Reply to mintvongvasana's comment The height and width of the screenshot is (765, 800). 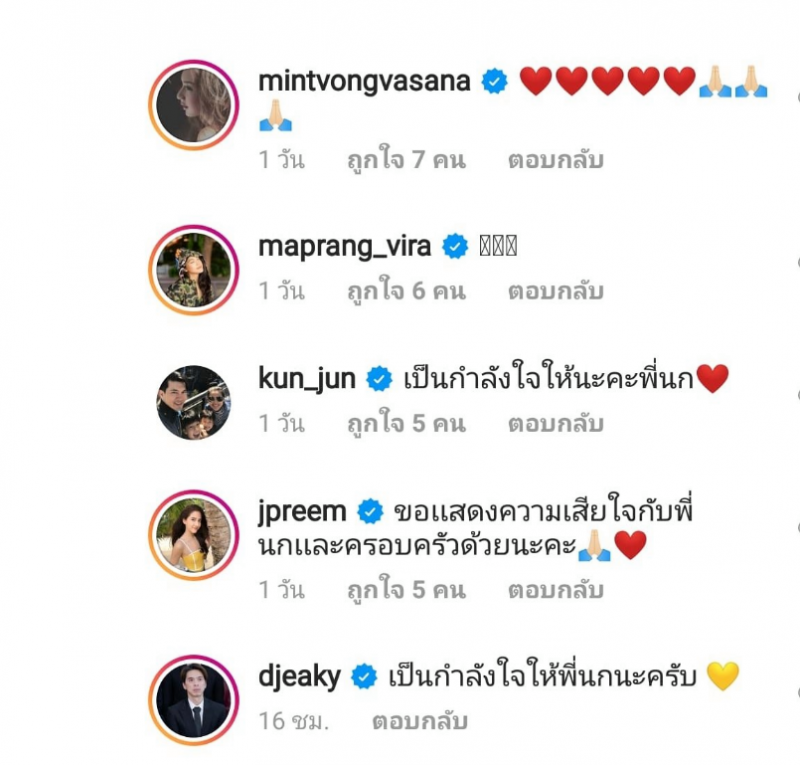(555, 160)
